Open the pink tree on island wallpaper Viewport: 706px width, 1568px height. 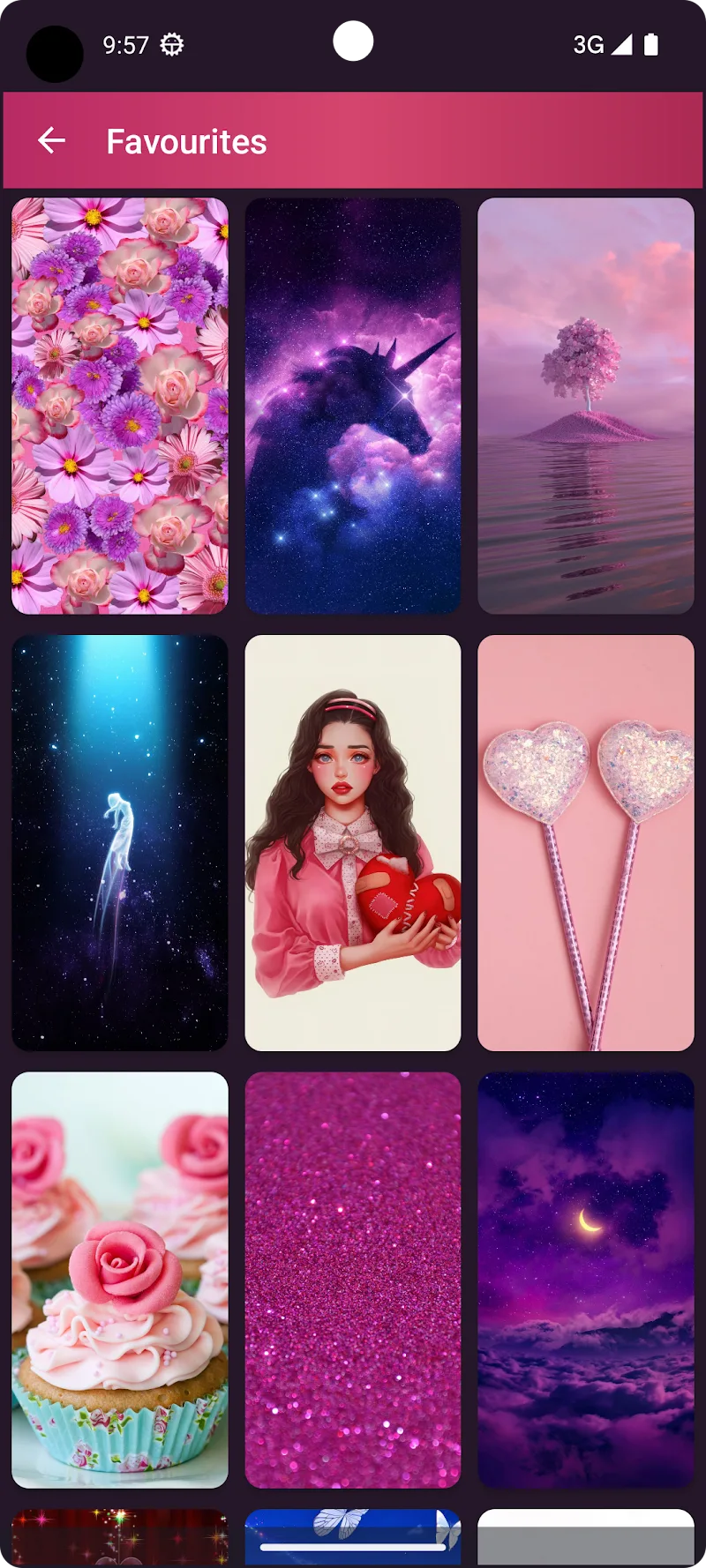tap(585, 406)
